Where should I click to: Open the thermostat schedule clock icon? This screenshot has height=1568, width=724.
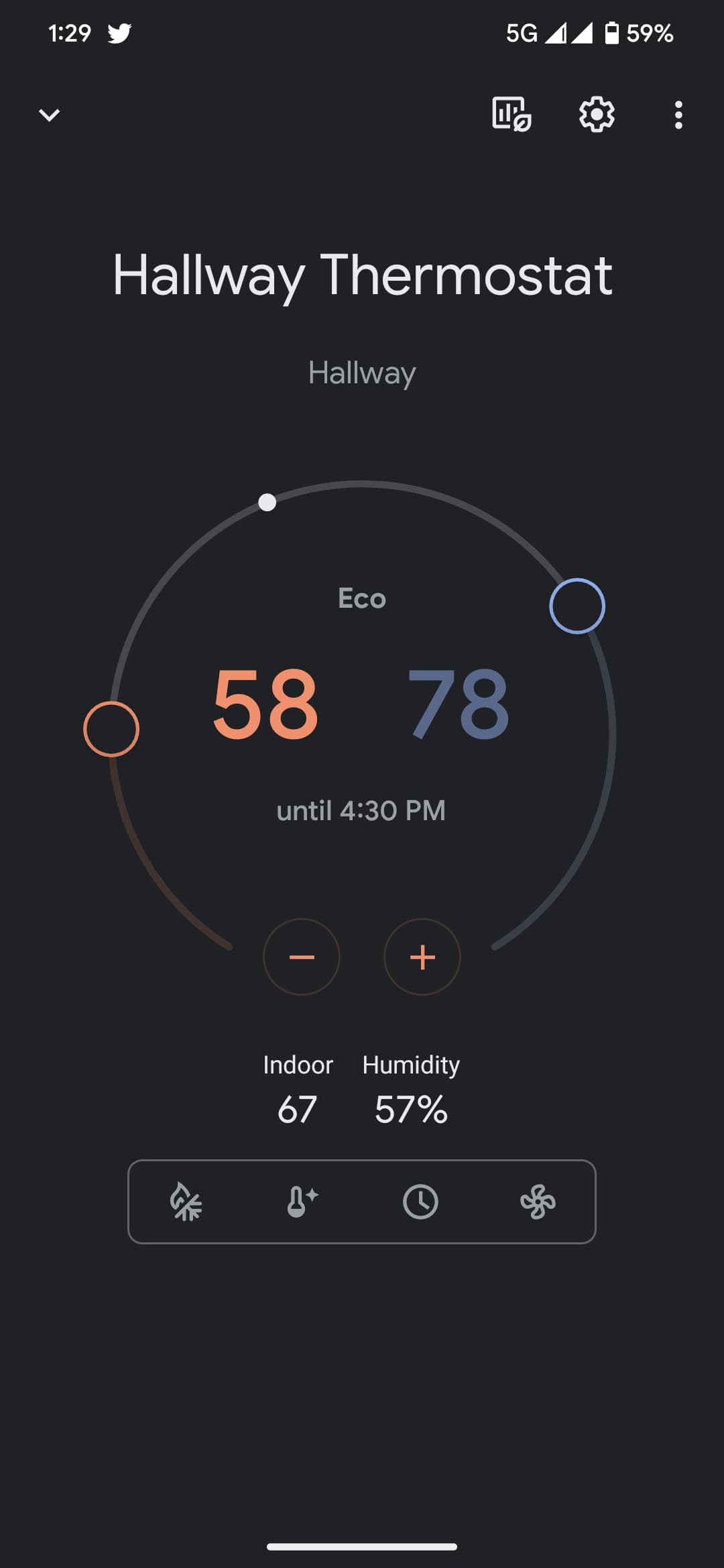420,1201
